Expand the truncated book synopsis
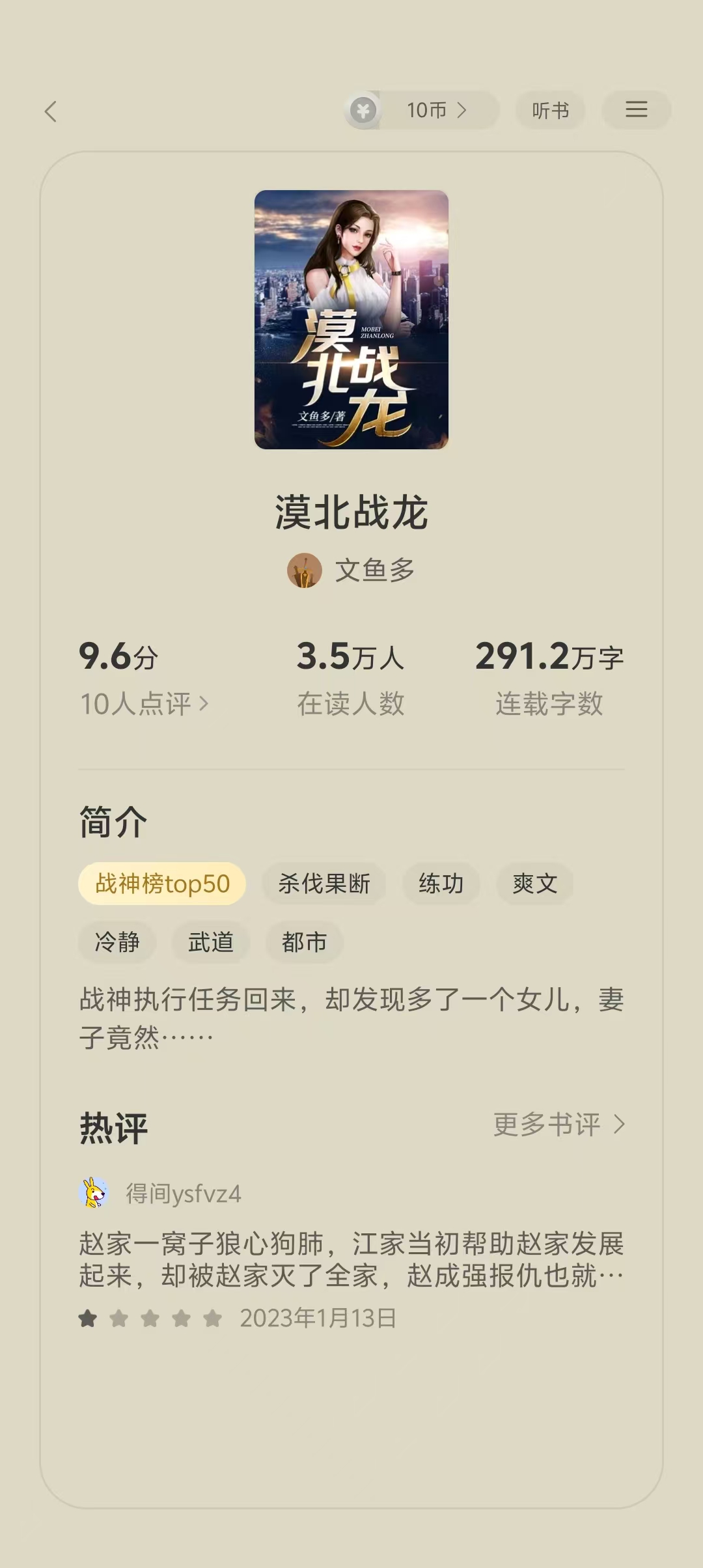703x1568 pixels. (351, 1018)
